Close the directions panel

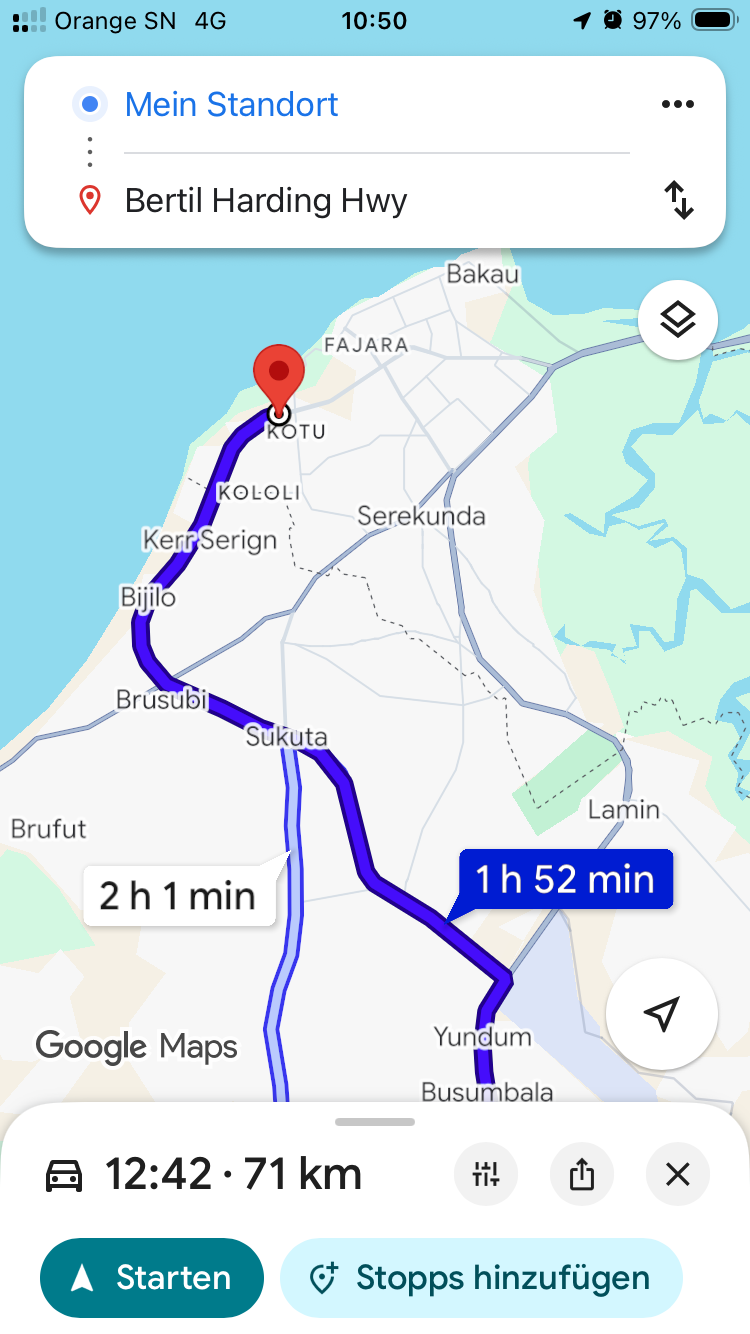[678, 1174]
